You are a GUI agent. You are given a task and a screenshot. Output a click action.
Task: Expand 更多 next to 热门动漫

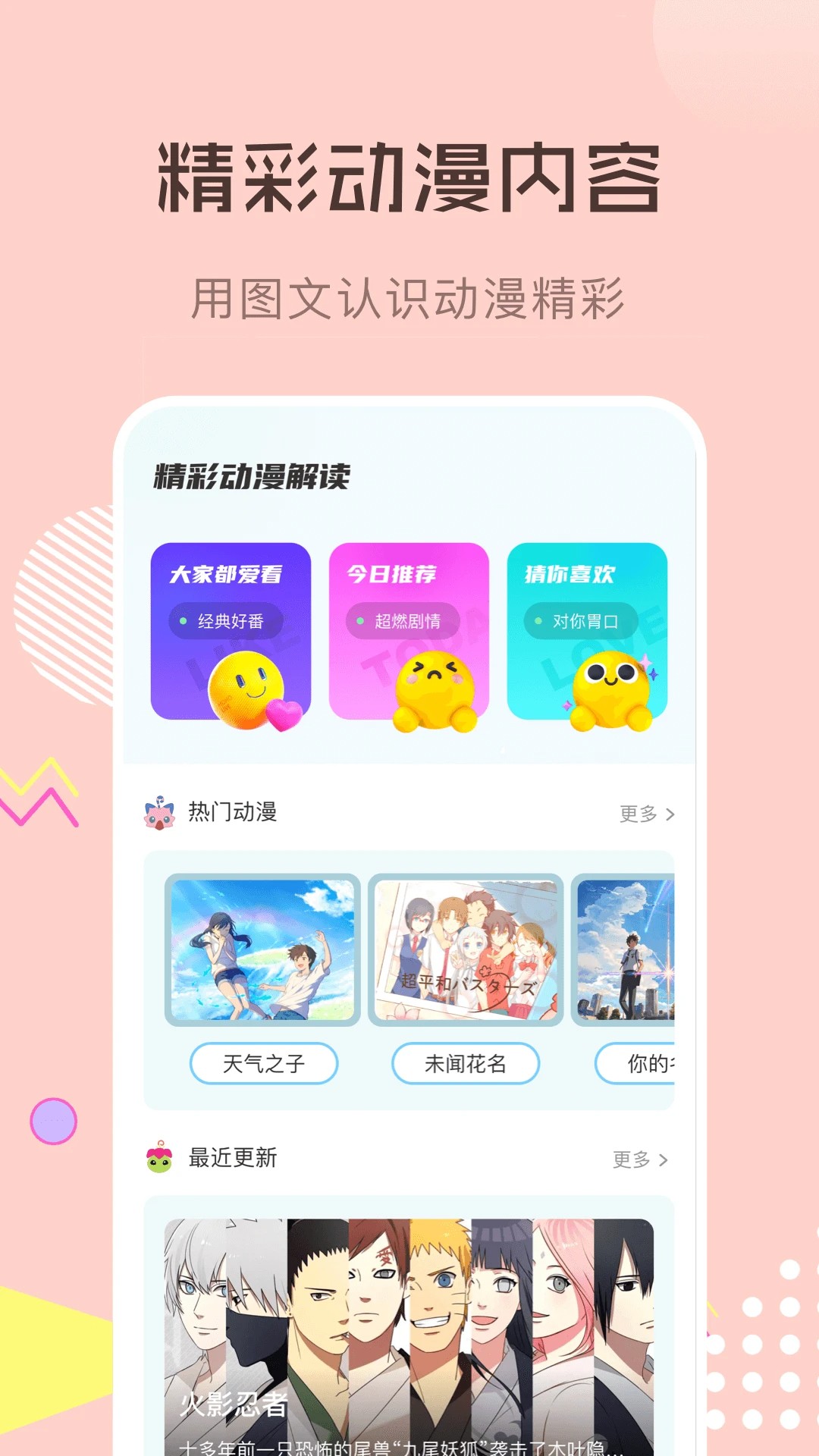[x=639, y=813]
